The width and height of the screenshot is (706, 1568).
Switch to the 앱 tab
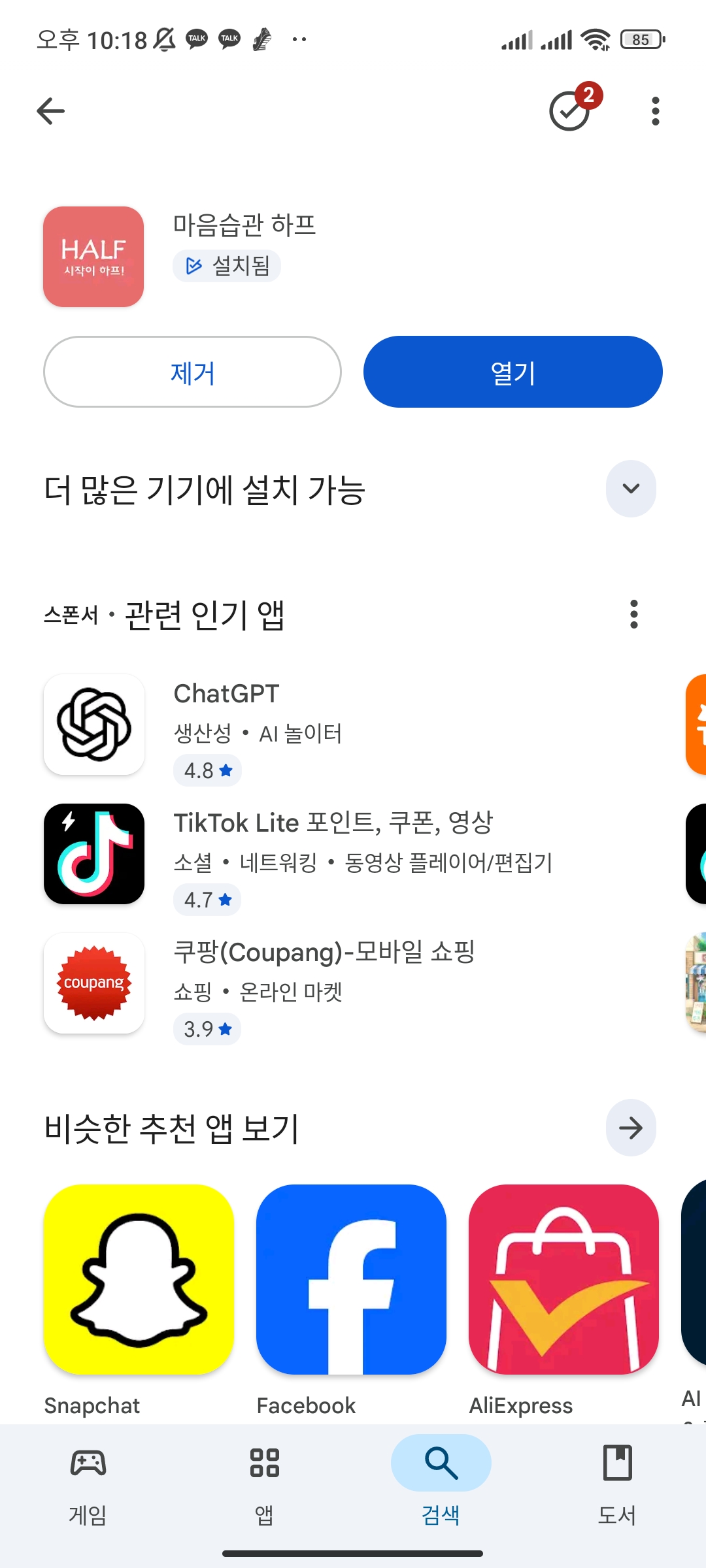[x=265, y=1482]
